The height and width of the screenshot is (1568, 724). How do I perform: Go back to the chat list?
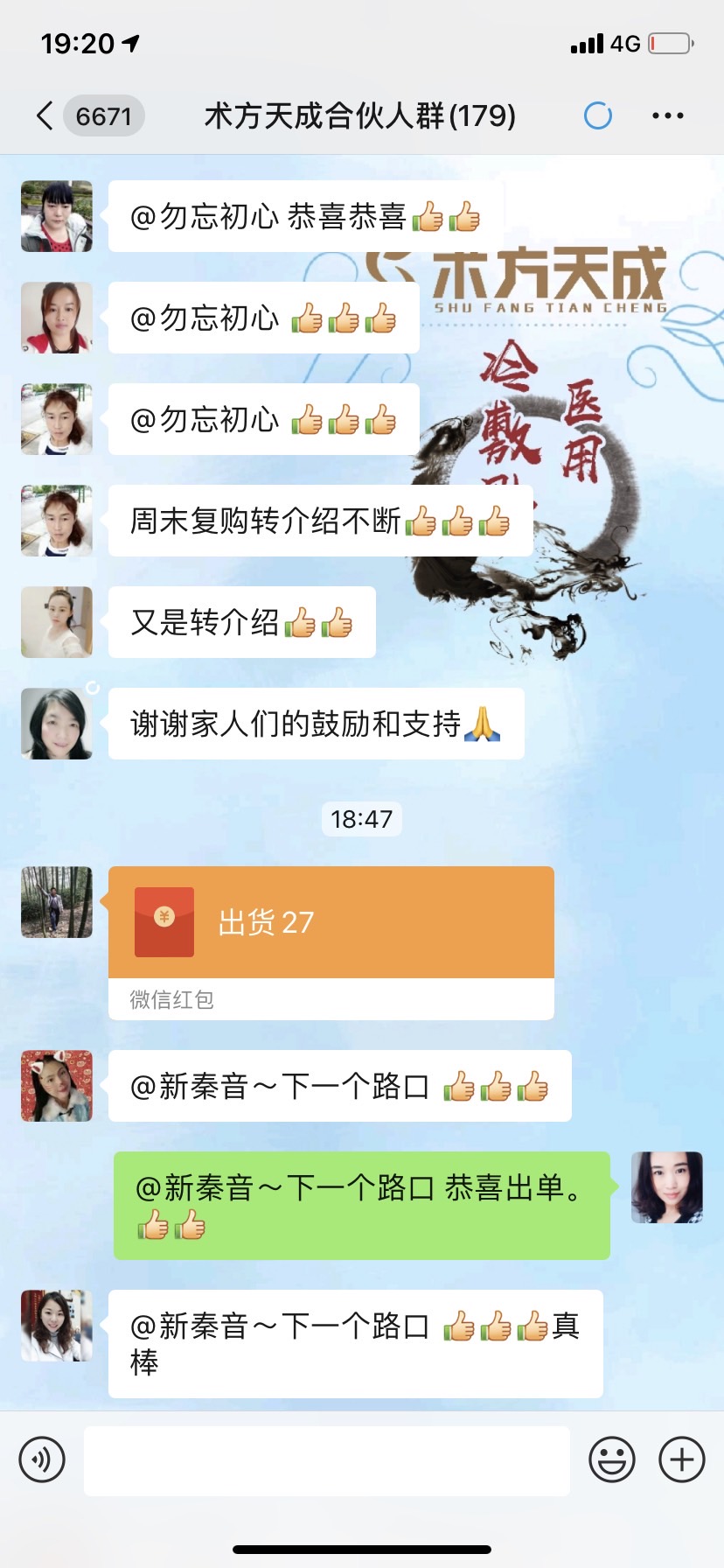coord(45,115)
